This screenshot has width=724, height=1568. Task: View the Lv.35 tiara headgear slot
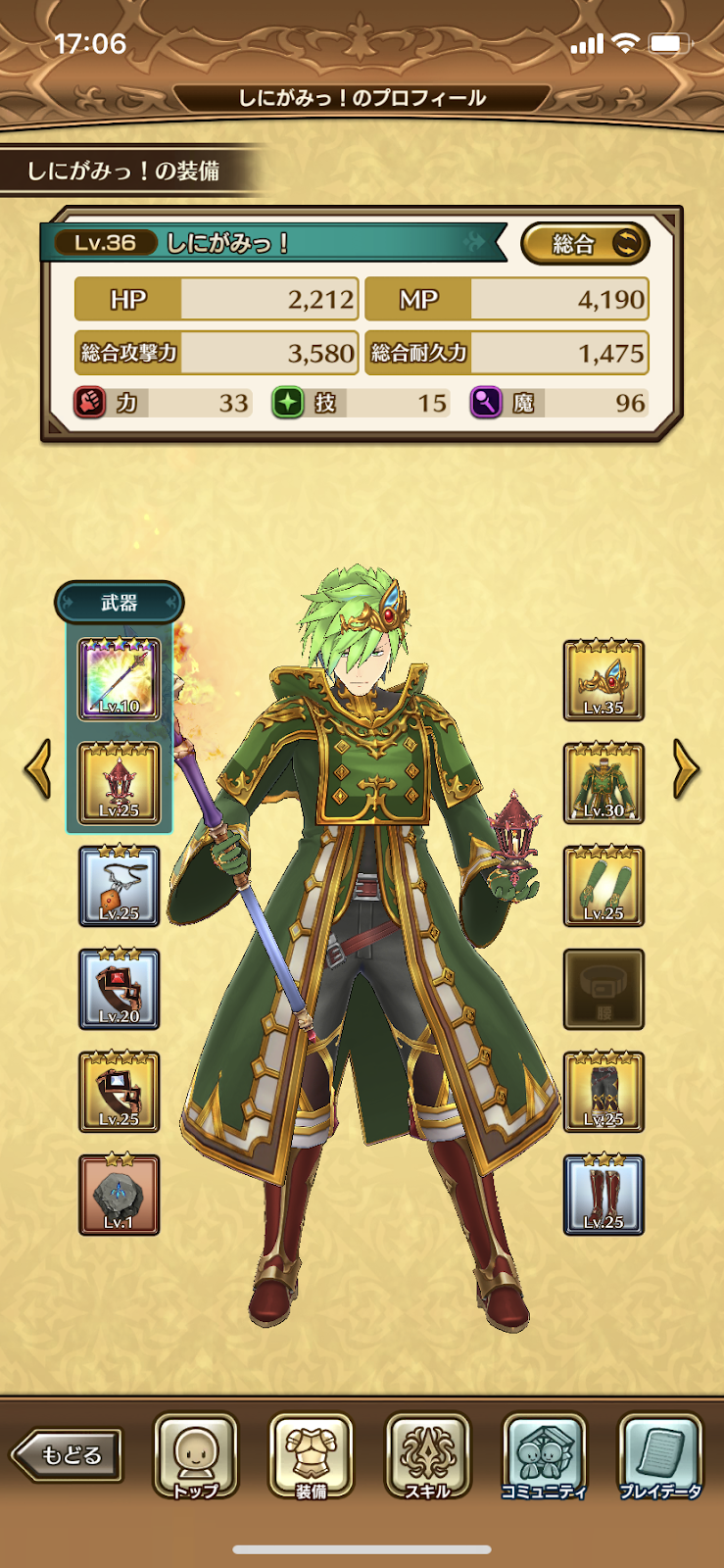tap(603, 680)
